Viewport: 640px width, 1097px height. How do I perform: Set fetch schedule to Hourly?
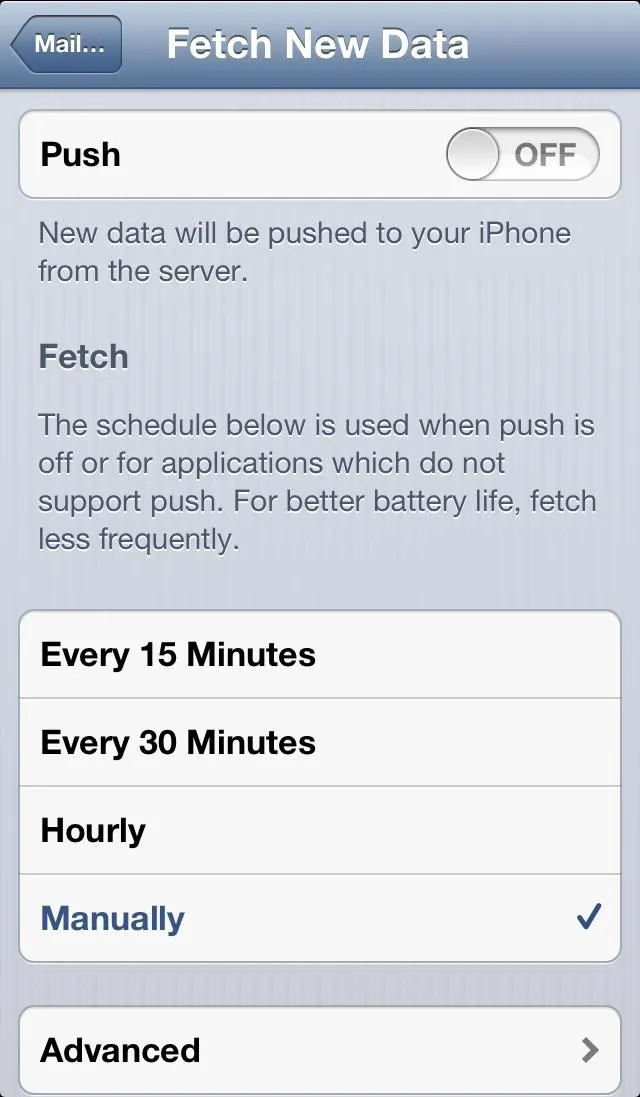[320, 831]
